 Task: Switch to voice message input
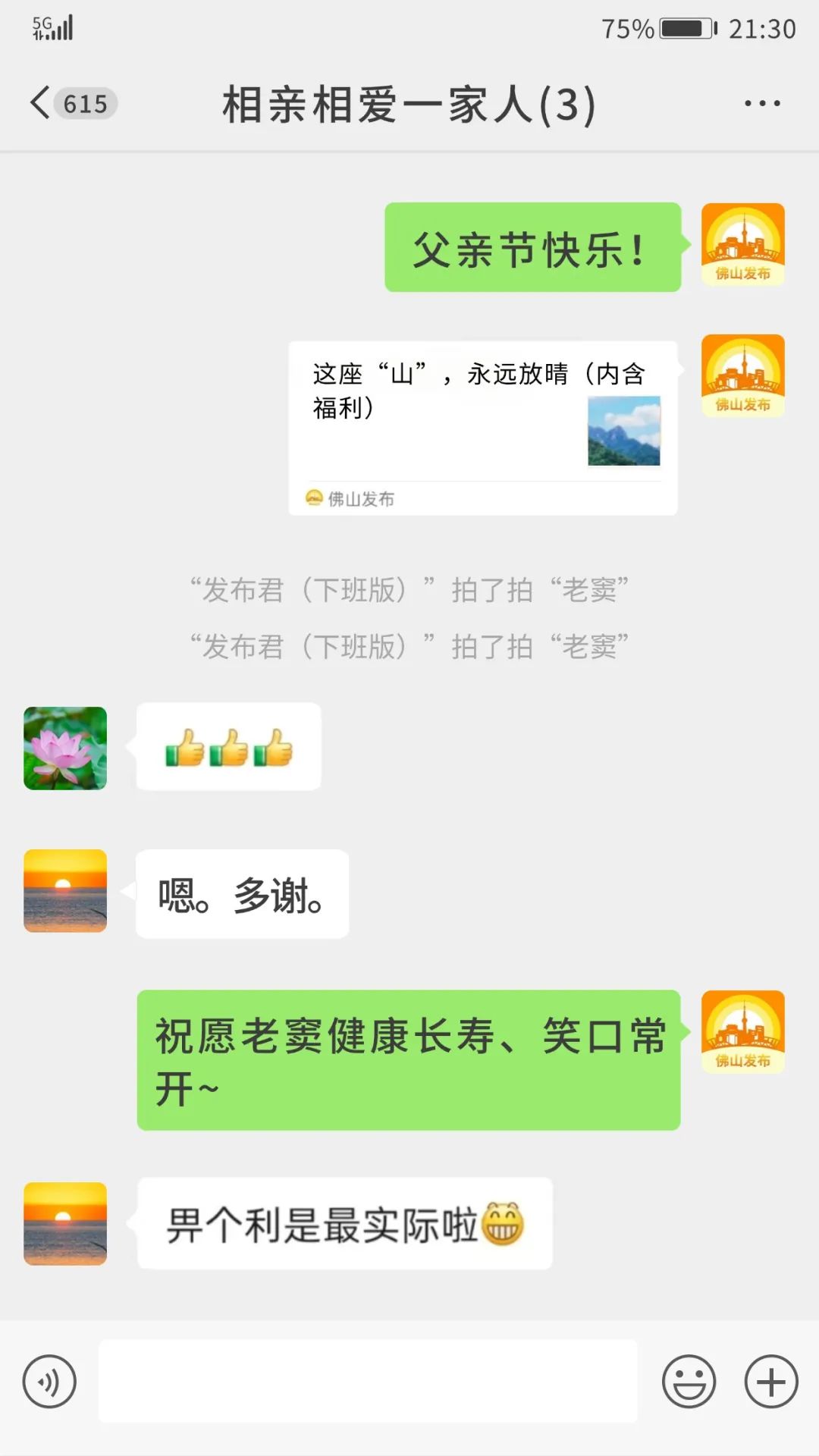pyautogui.click(x=50, y=1382)
